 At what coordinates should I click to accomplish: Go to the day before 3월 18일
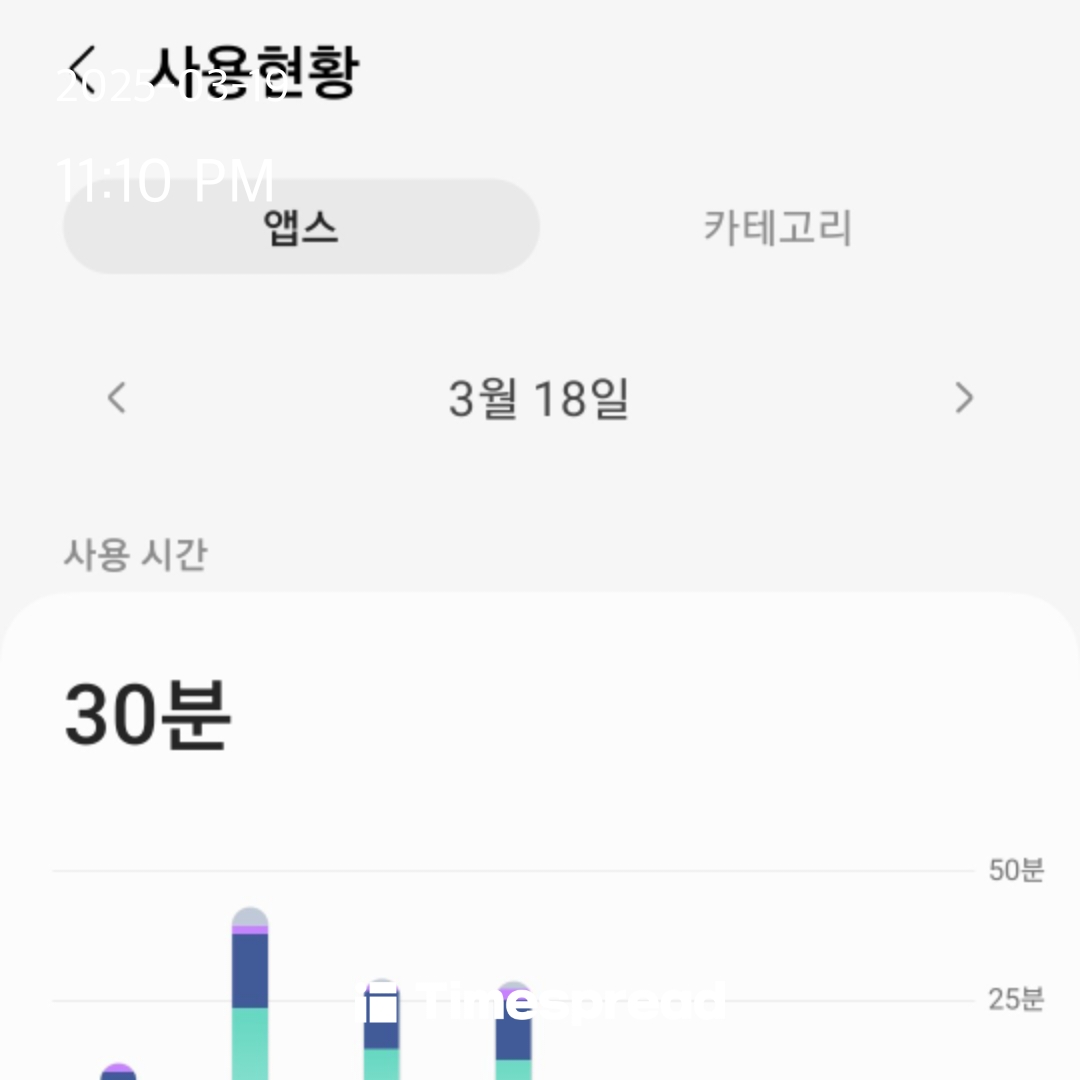(x=117, y=398)
